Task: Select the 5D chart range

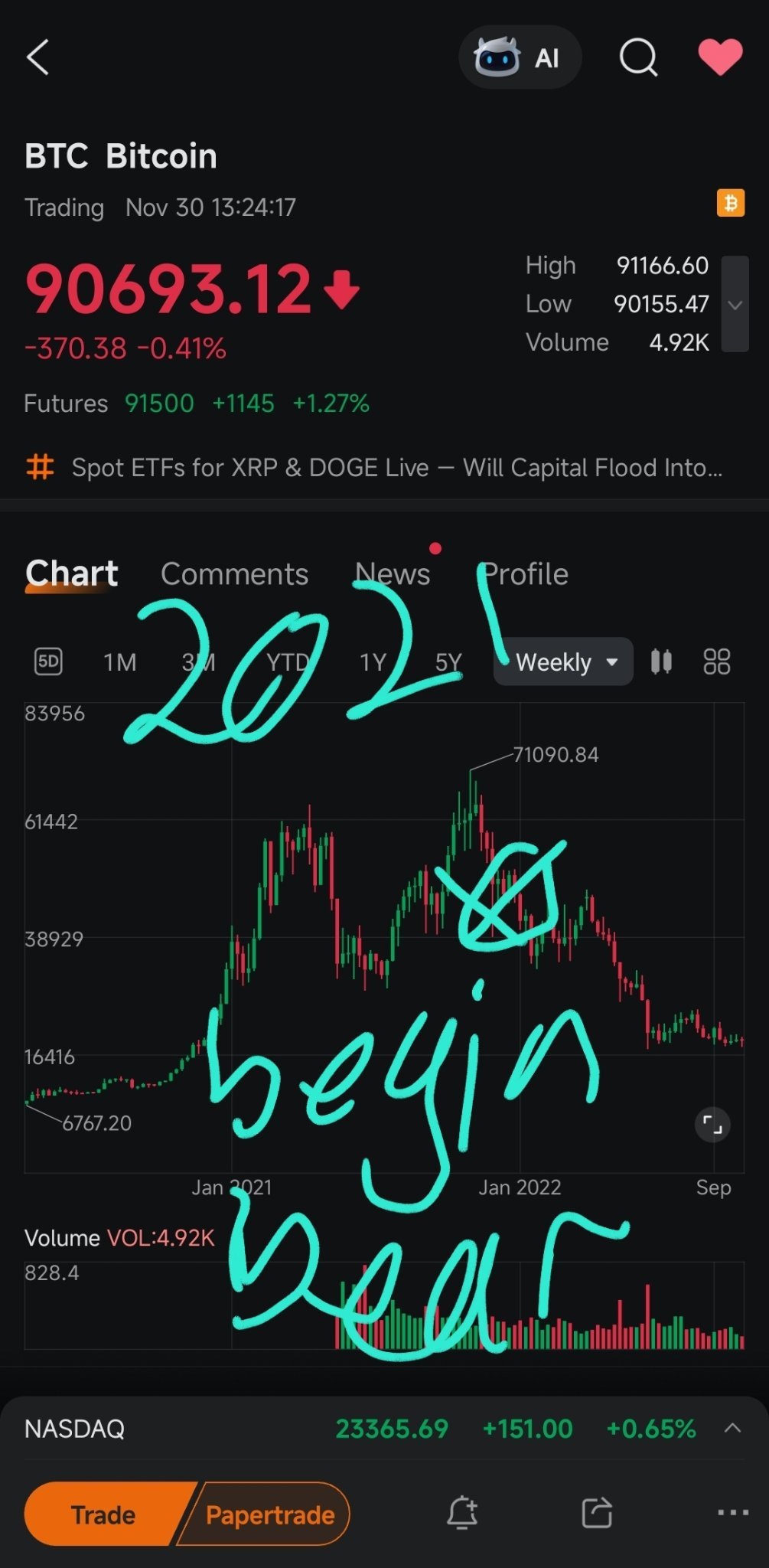Action: coord(48,661)
